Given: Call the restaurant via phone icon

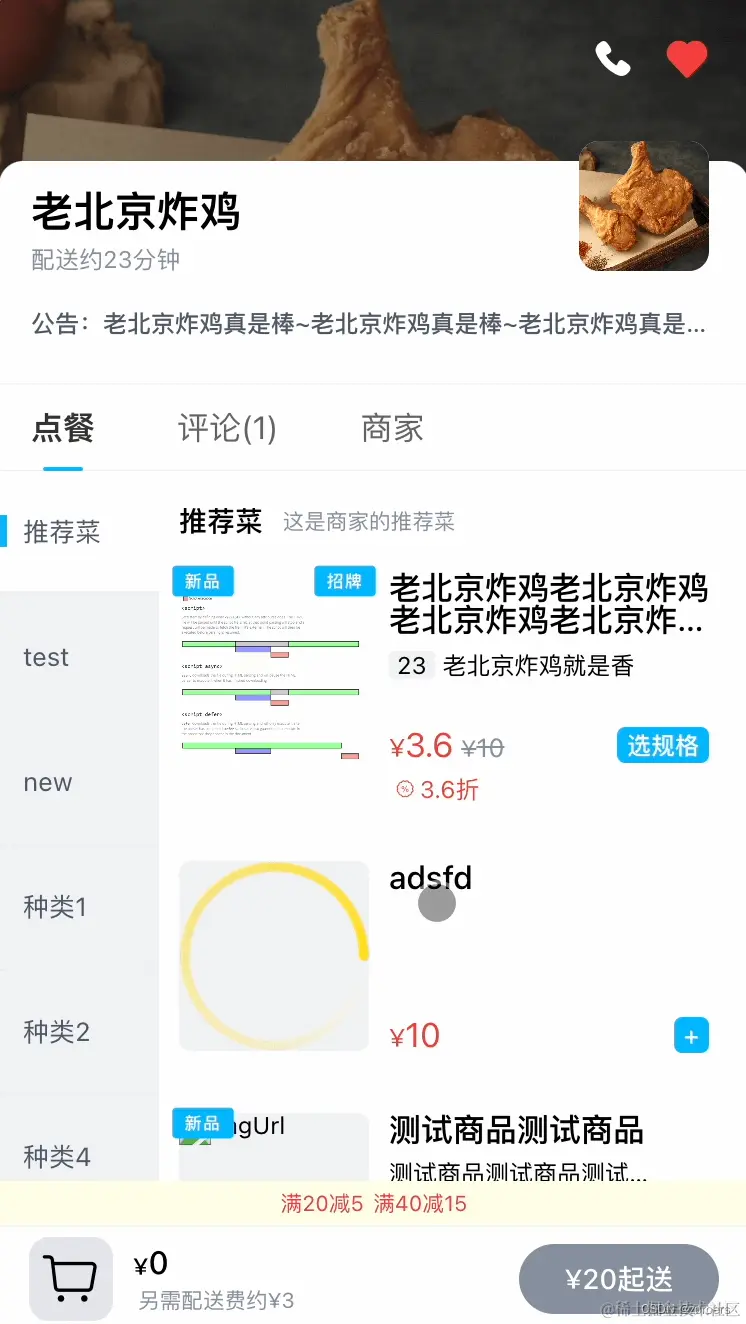Looking at the screenshot, I should (613, 59).
